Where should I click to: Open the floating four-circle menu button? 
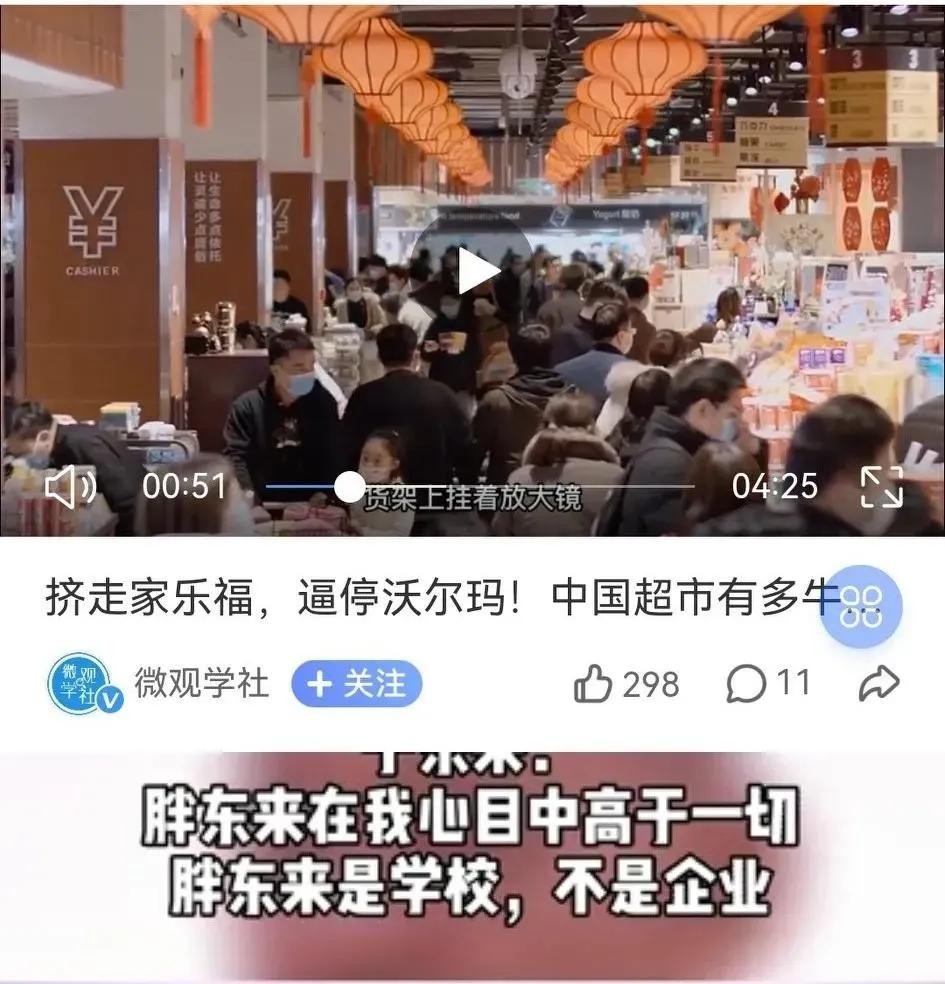tap(861, 607)
